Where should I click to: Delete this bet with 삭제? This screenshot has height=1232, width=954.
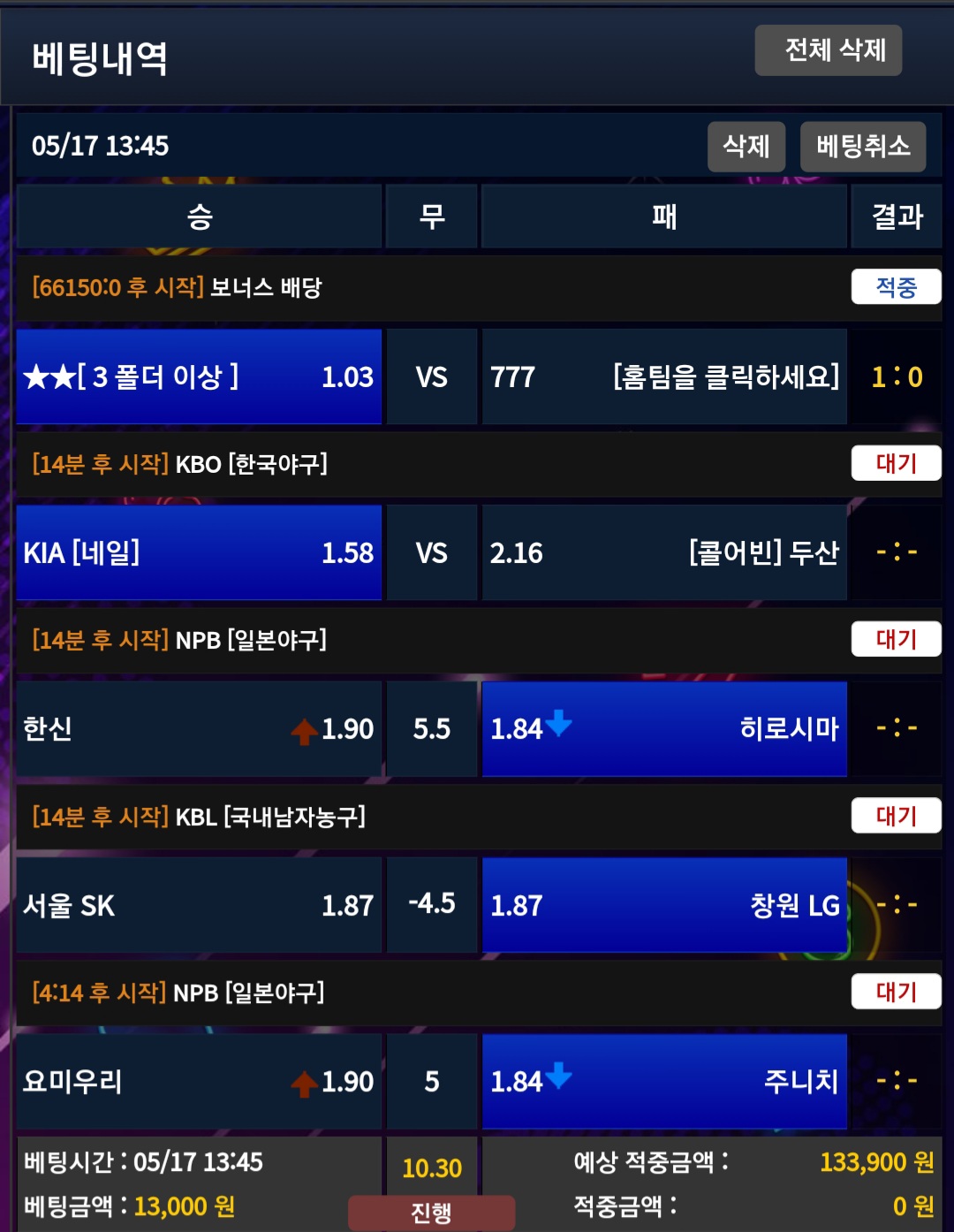[x=746, y=146]
